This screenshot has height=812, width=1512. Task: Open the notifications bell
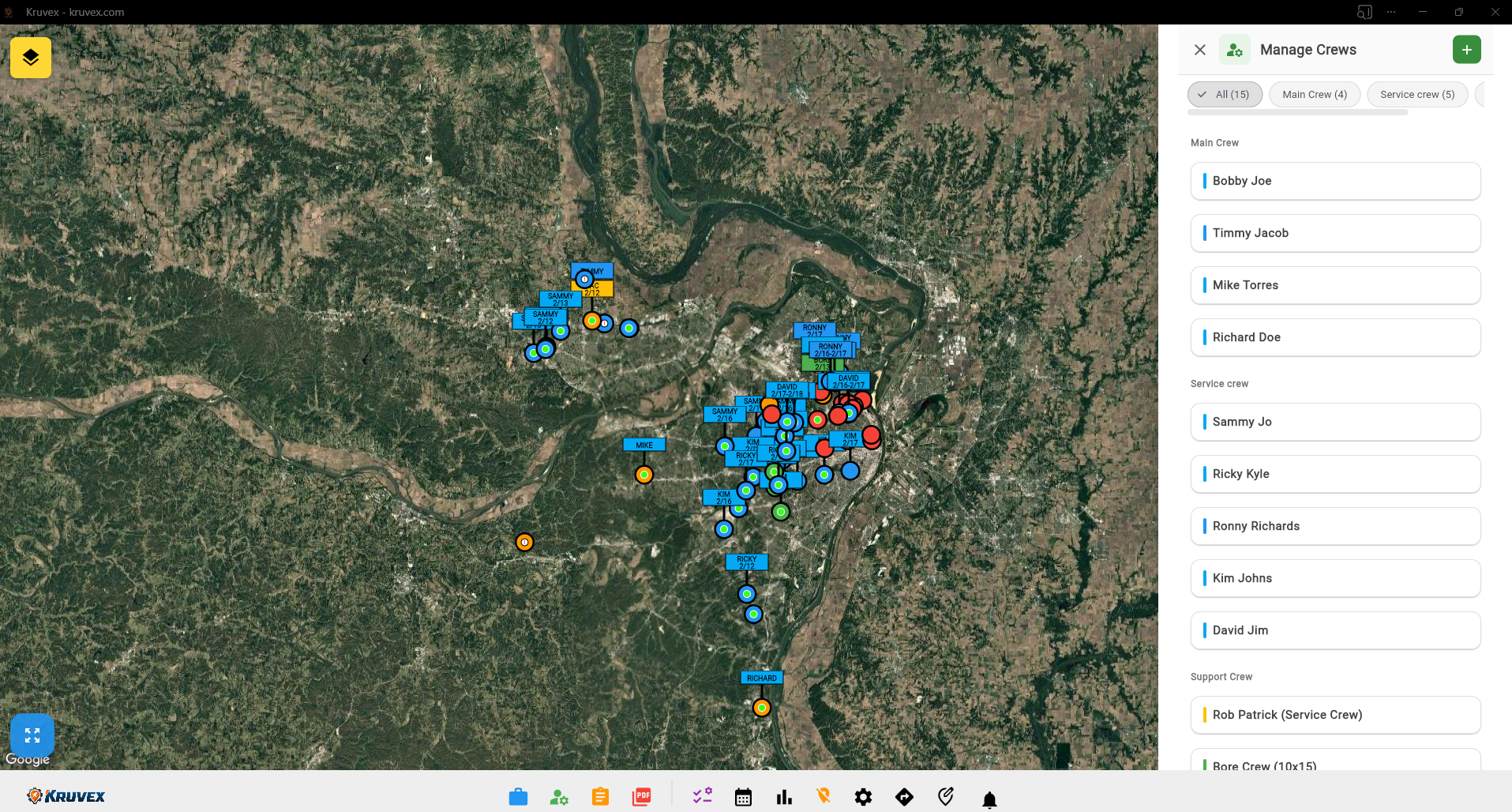(x=989, y=799)
